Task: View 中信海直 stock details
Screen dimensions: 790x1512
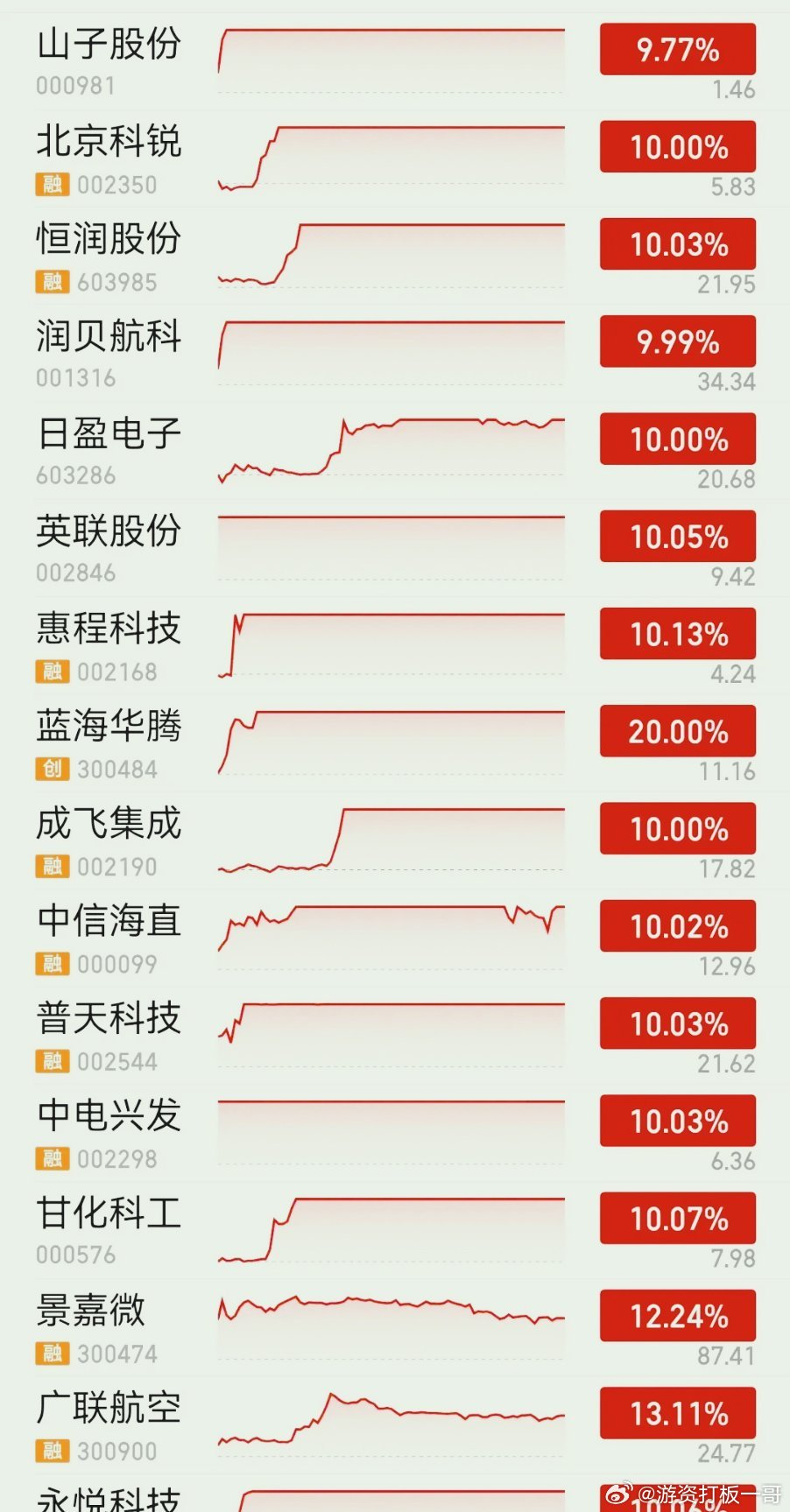Action: [395, 938]
